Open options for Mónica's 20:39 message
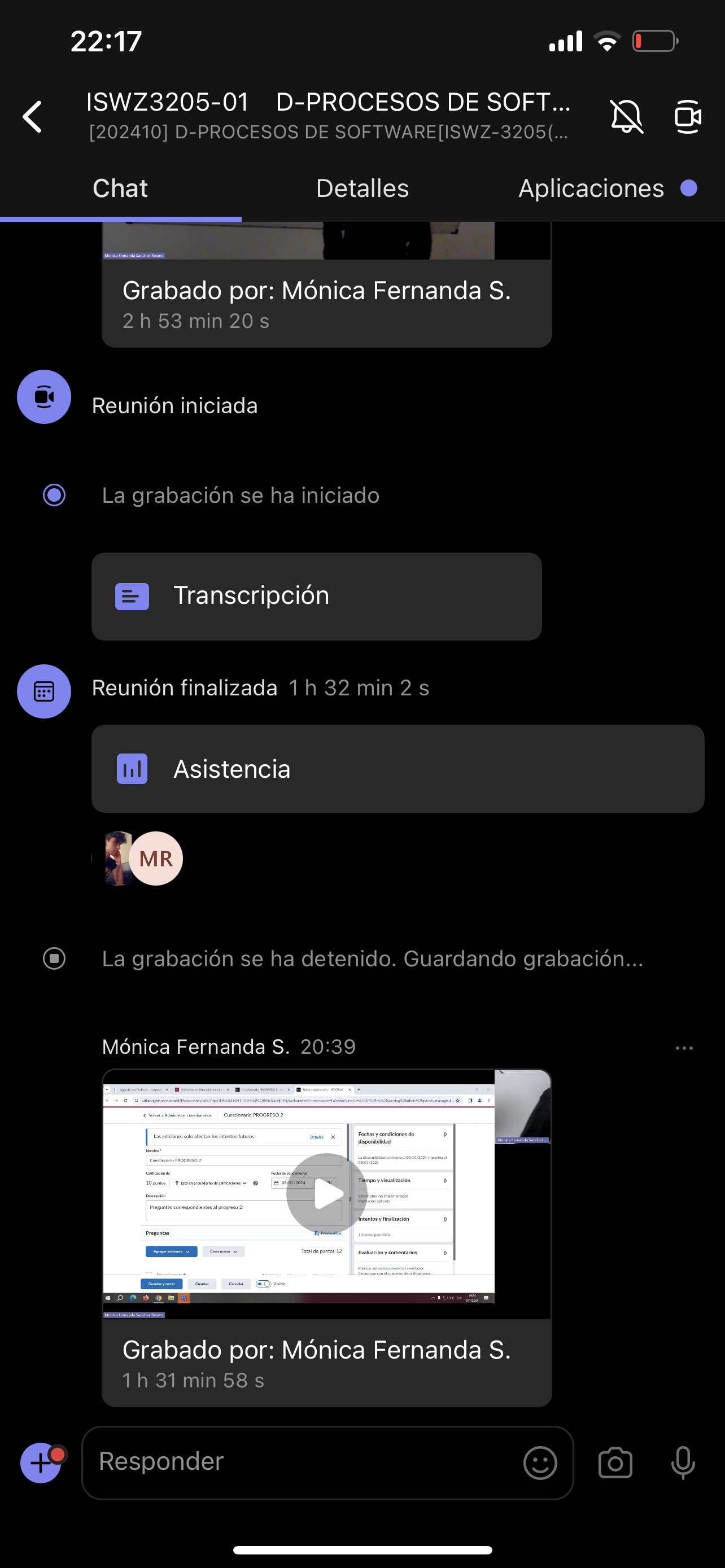Screen dimensions: 725x1568 (684, 1048)
